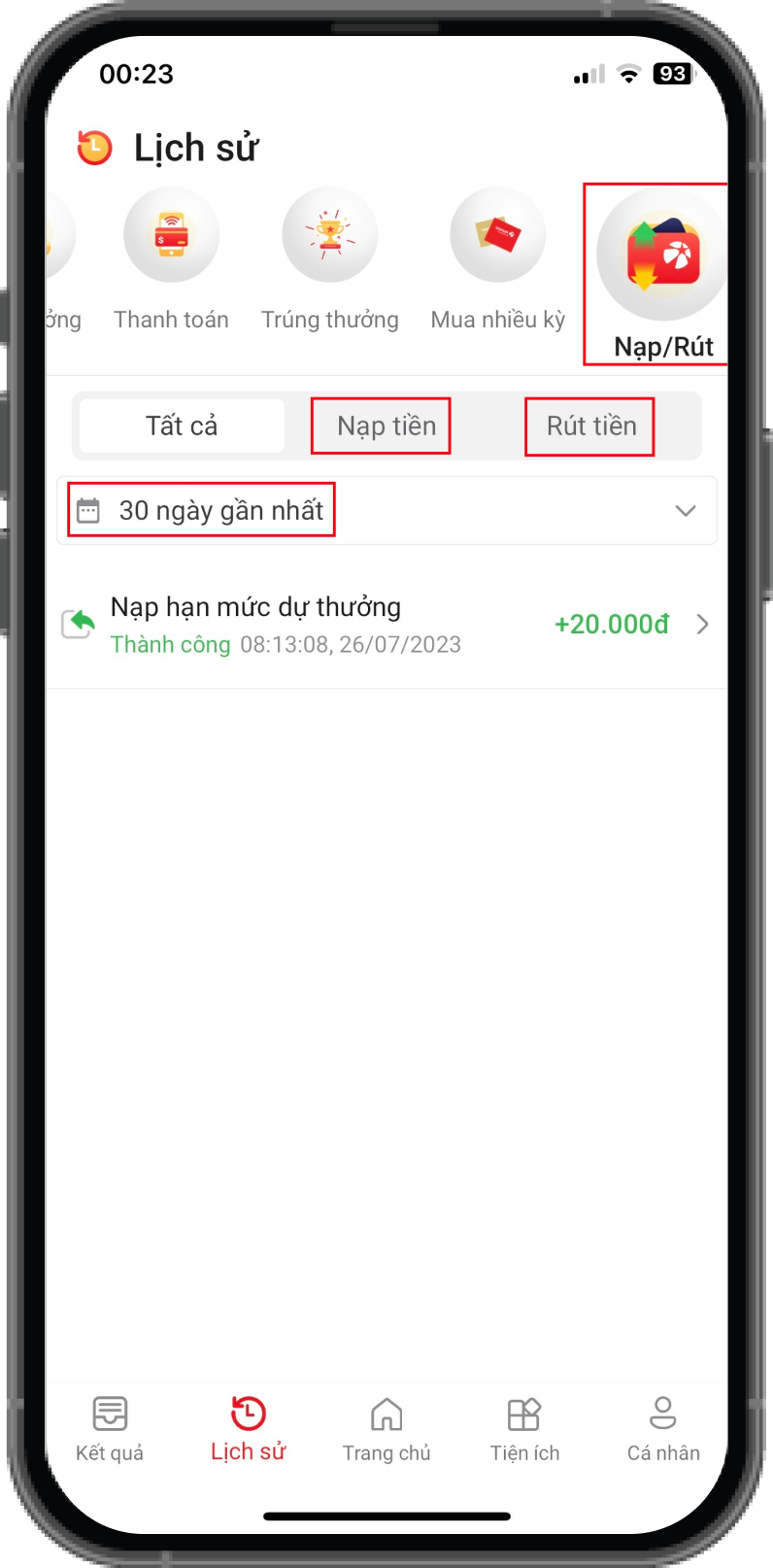Switch to the Cá nhân tab
The width and height of the screenshot is (773, 1568).
point(663,1428)
